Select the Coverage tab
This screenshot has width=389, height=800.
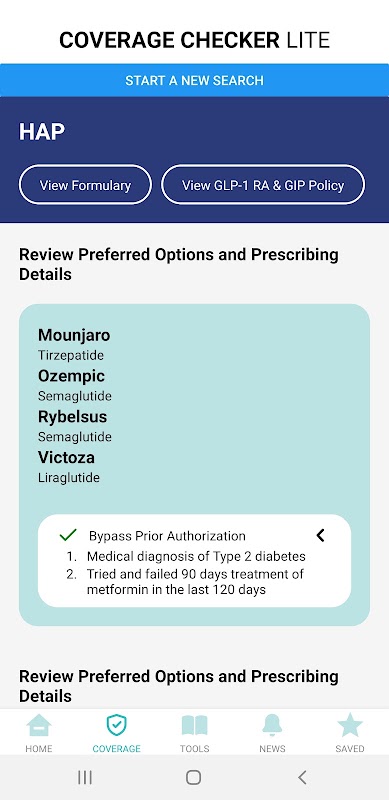[116, 733]
